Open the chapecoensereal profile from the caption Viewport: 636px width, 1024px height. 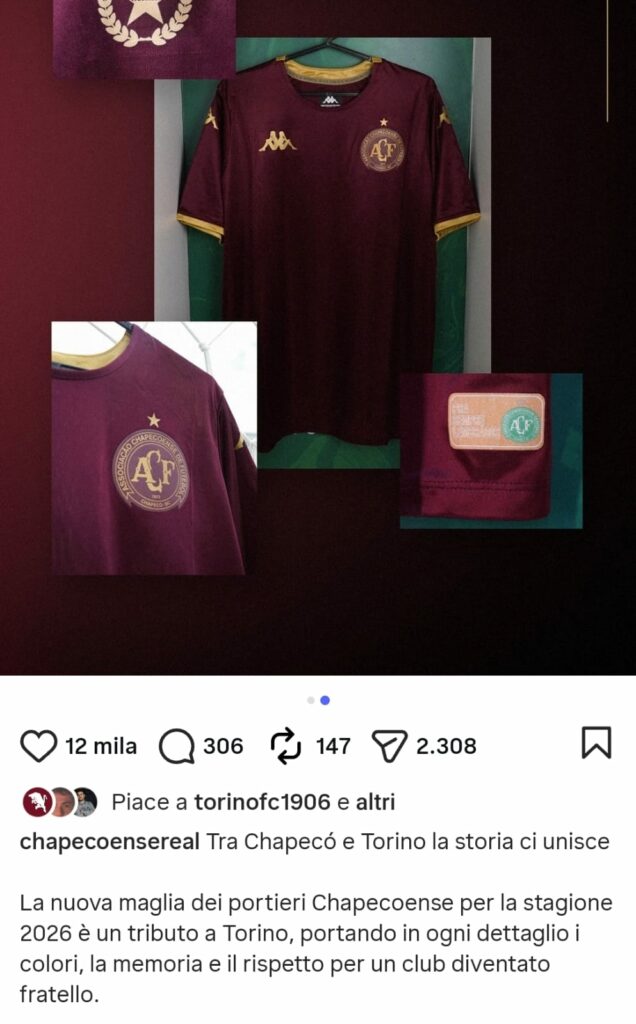coord(110,842)
